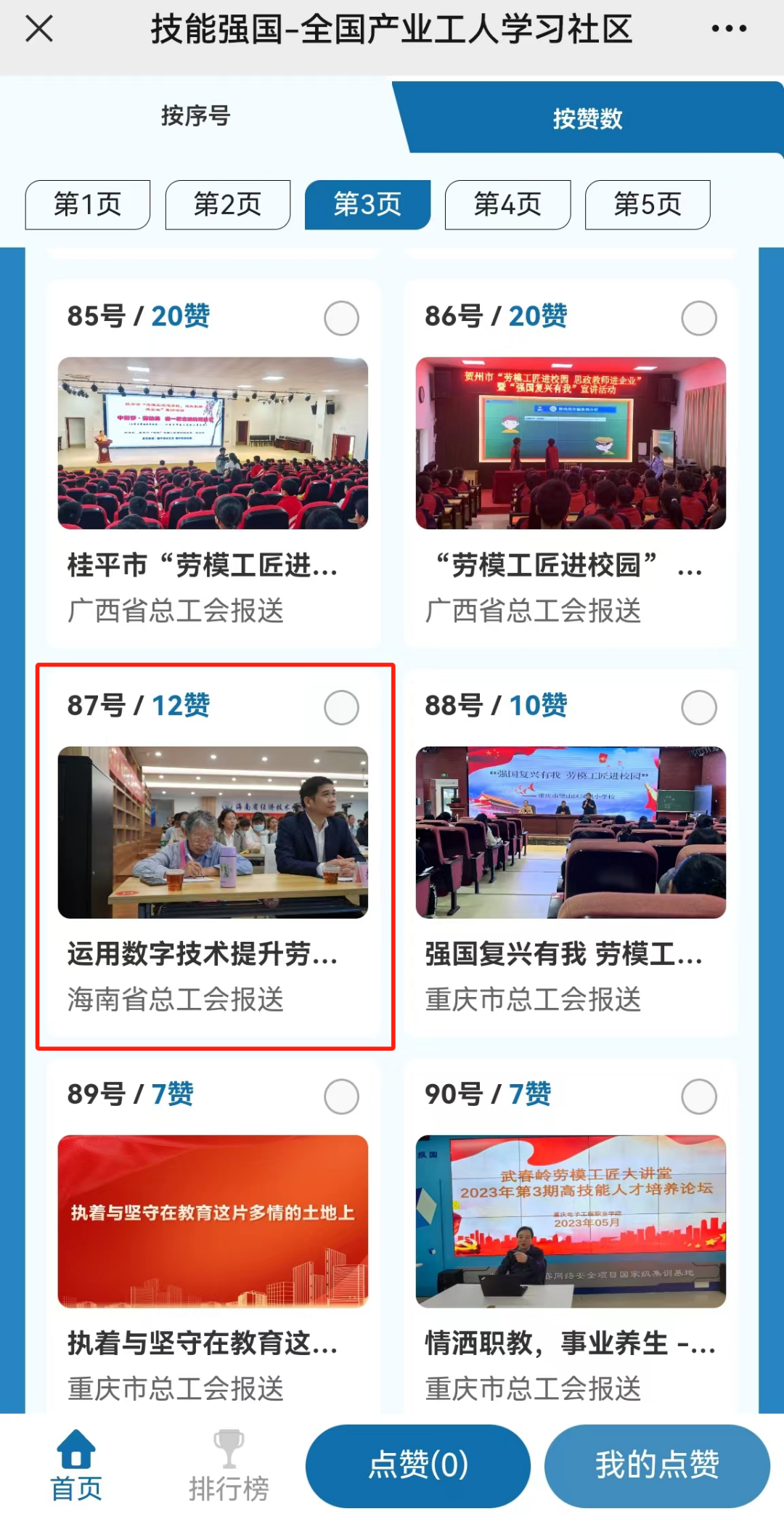The image size is (784, 1514).
Task: Select the circle for entry 86号
Action: [x=699, y=318]
